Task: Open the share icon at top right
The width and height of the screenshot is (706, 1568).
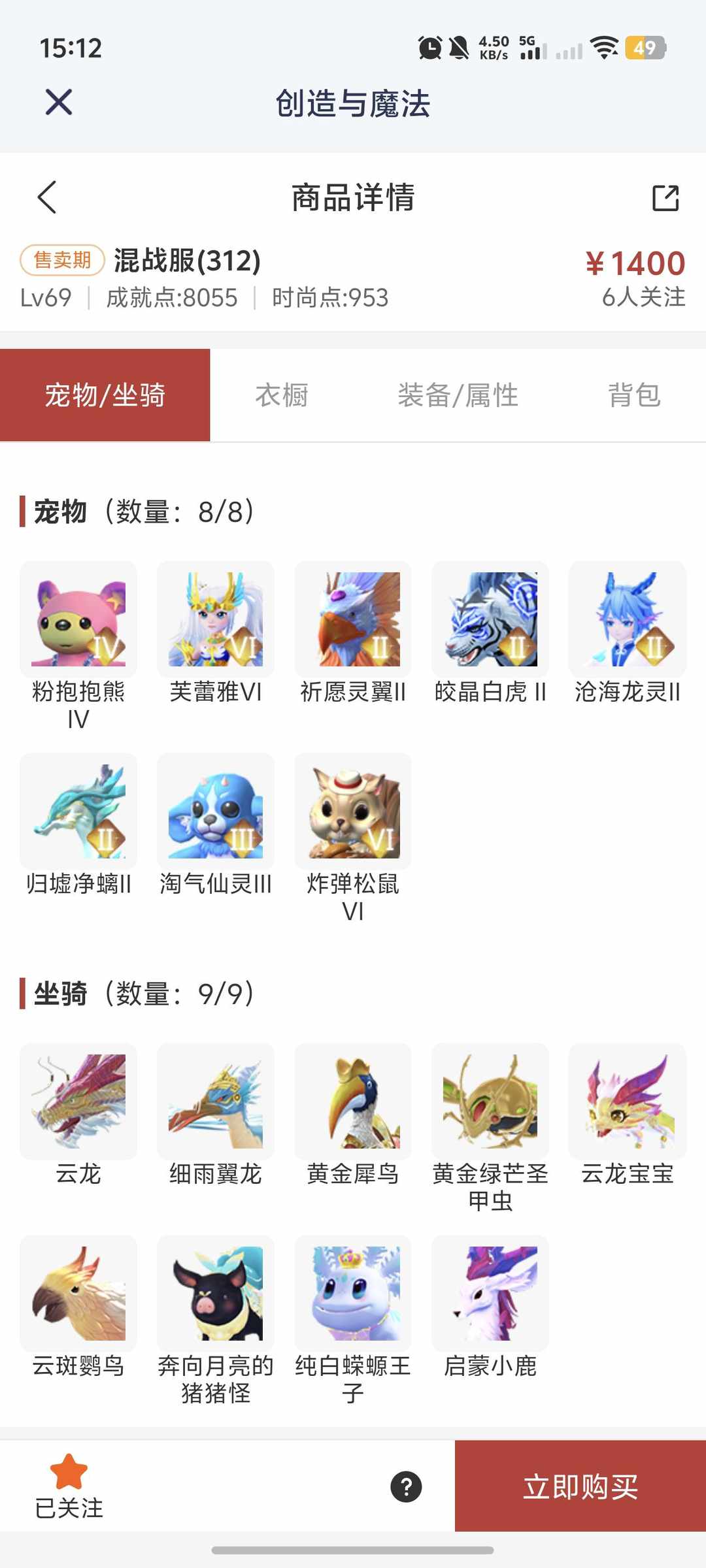Action: point(664,197)
